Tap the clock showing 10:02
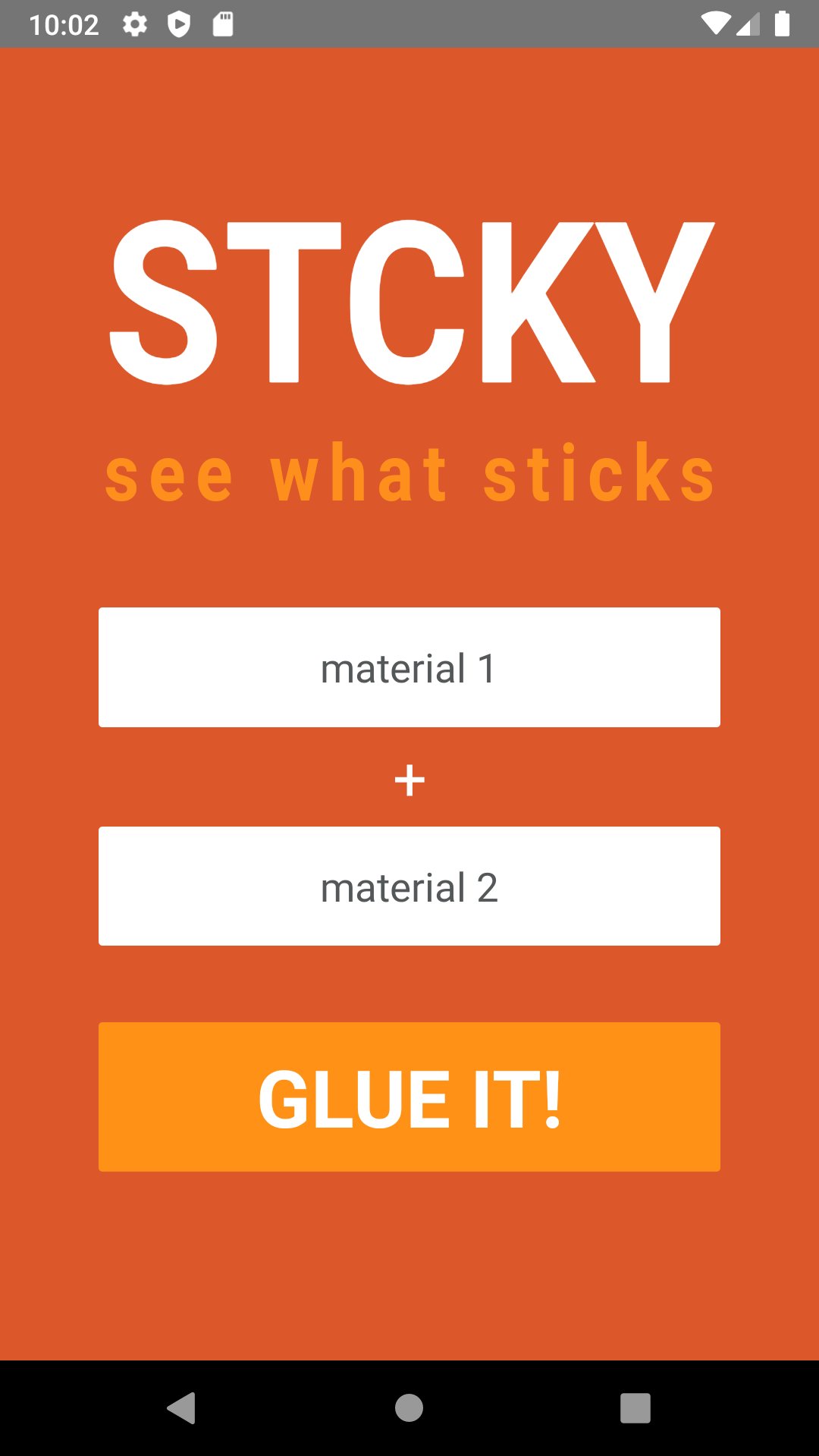This screenshot has width=819, height=1456. coord(66,24)
